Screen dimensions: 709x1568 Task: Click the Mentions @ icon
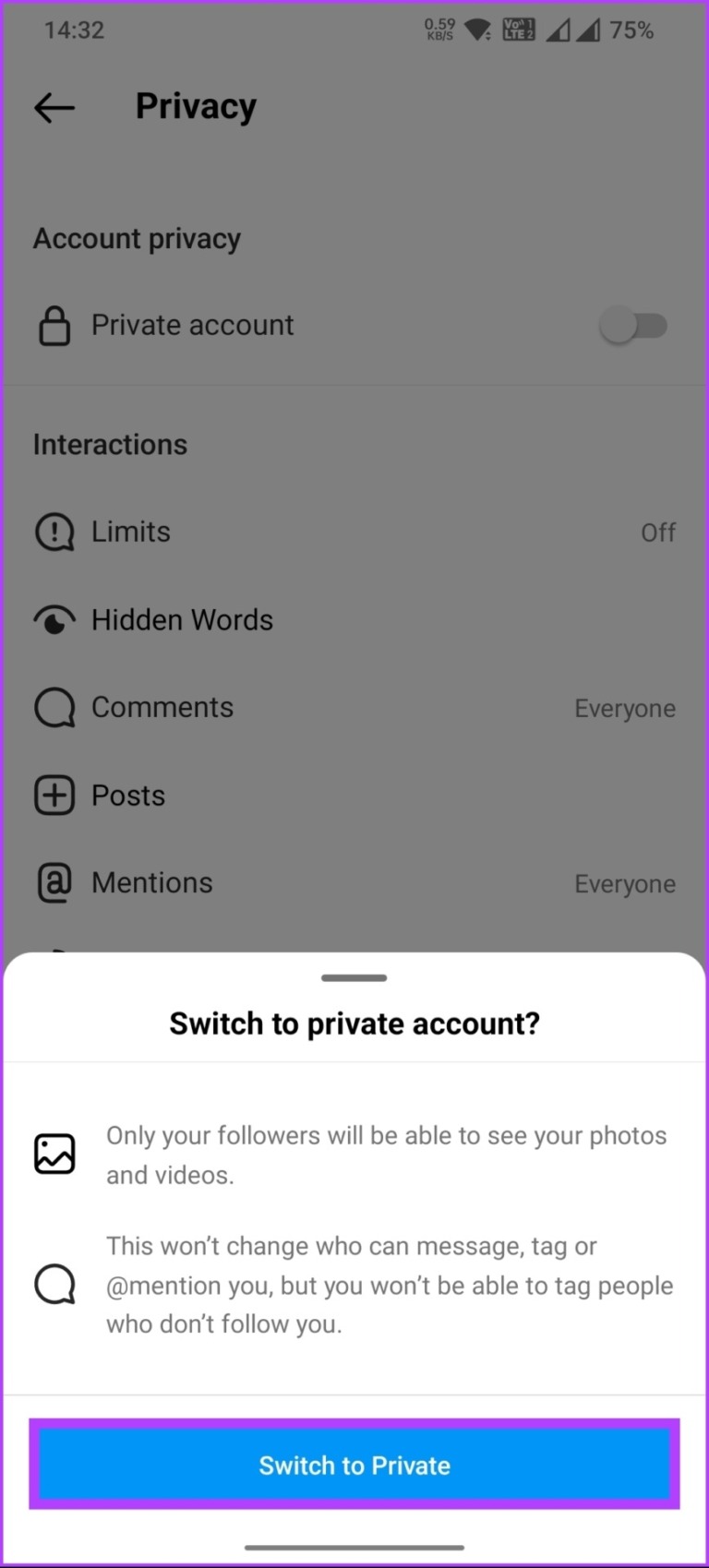[54, 882]
